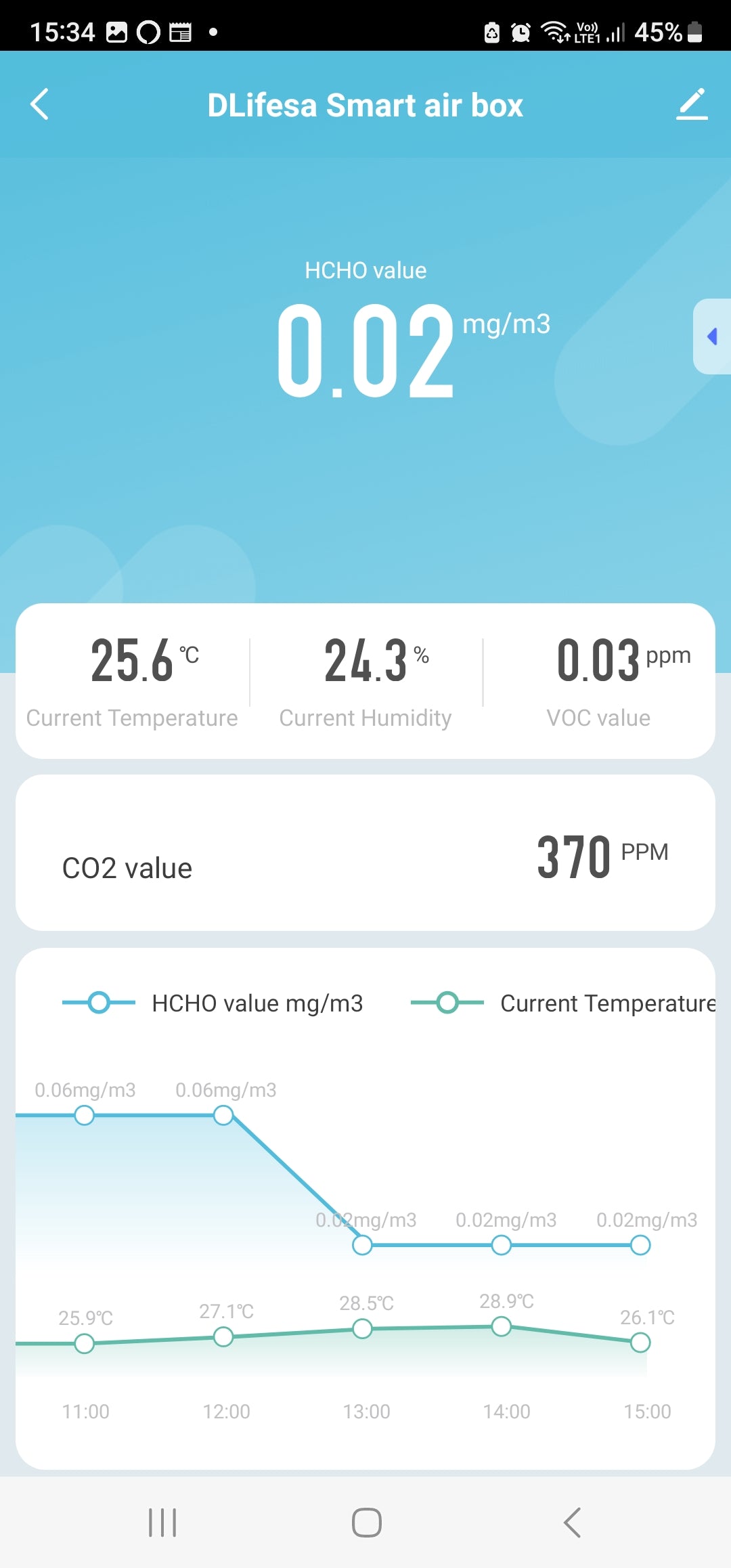Open the edit pencil icon
Viewport: 731px width, 1568px height.
coord(692,105)
